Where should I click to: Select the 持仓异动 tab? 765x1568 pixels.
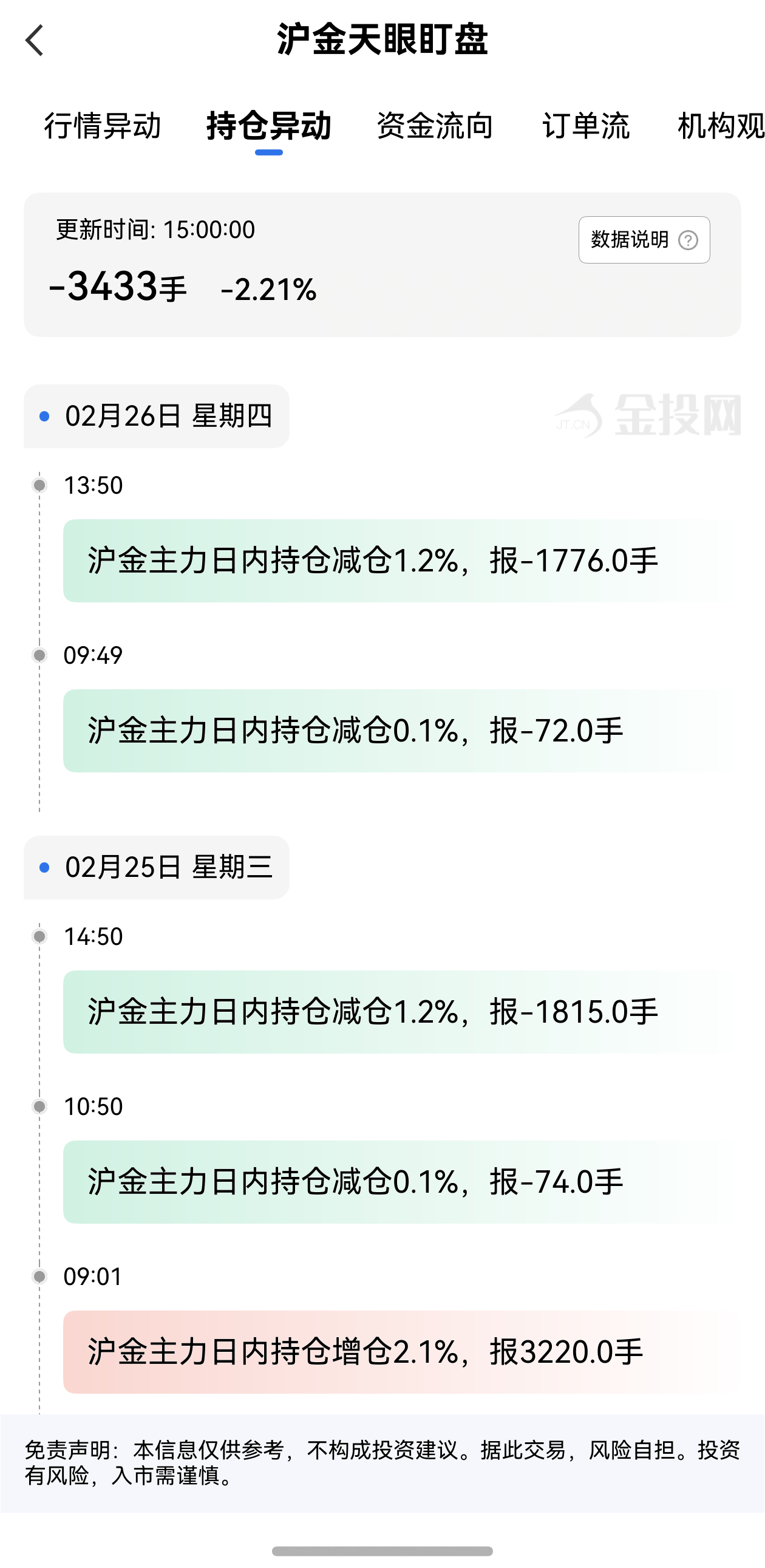point(268,126)
